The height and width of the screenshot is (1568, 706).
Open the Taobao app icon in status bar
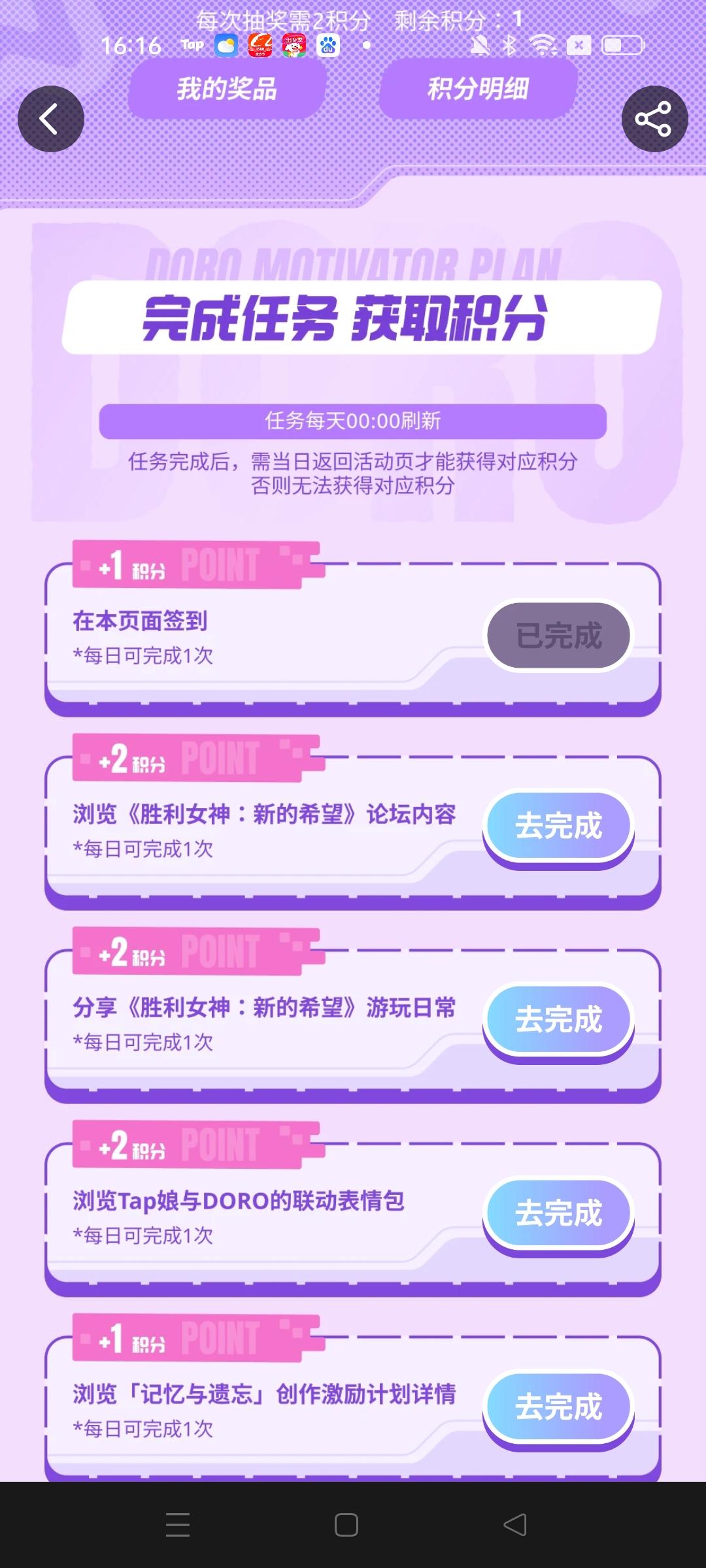click(260, 46)
